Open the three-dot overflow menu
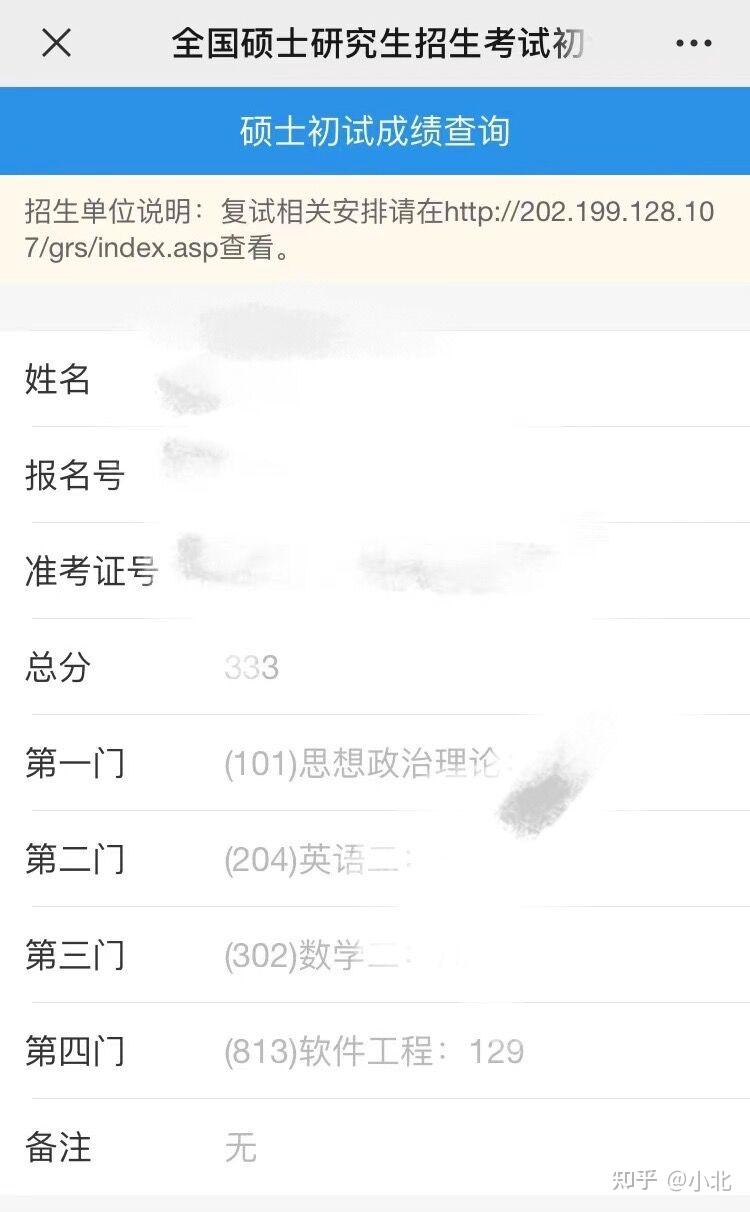The width and height of the screenshot is (750, 1212). pos(694,44)
